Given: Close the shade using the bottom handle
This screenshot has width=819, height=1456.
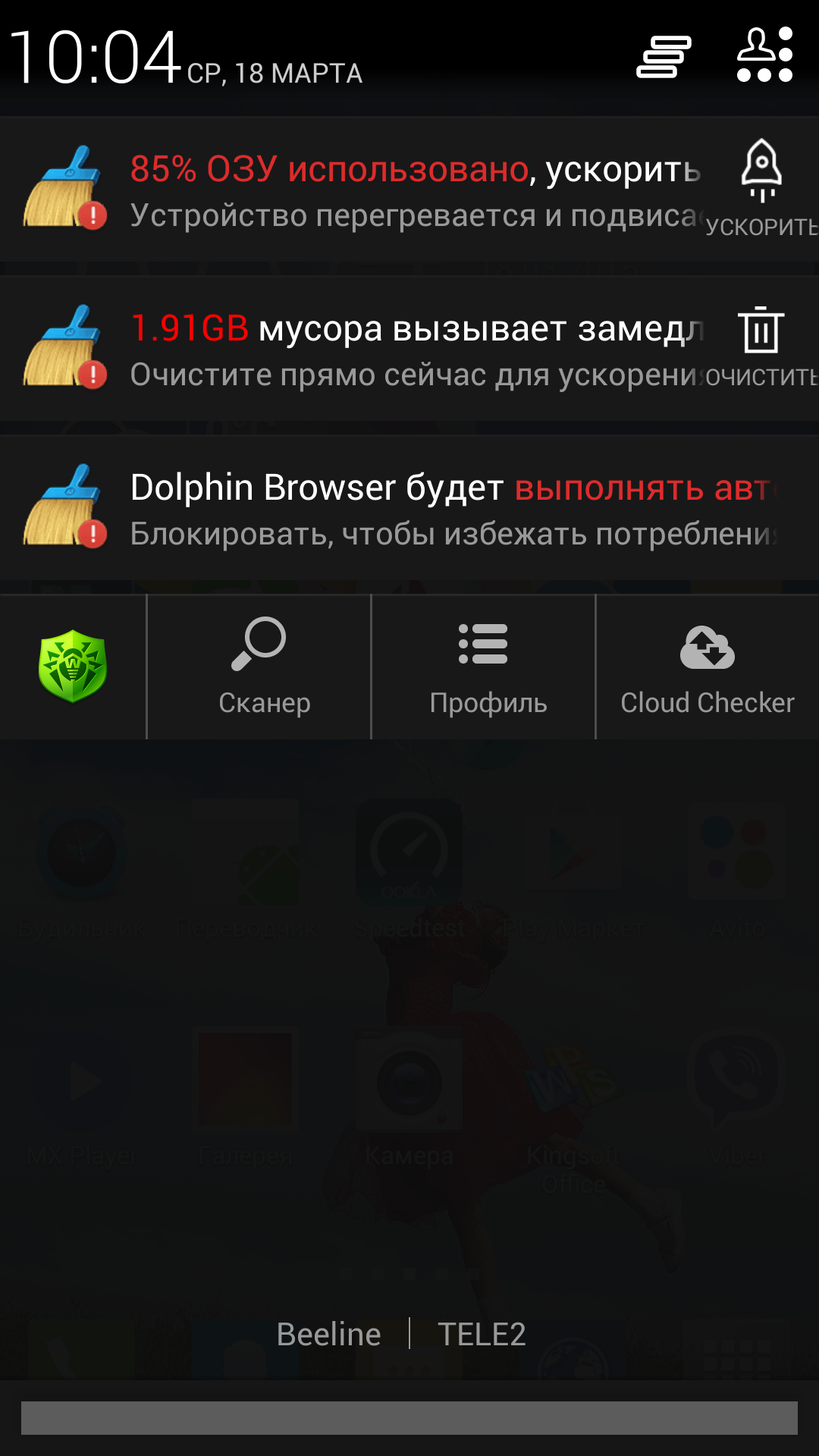Looking at the screenshot, I should [x=409, y=1417].
